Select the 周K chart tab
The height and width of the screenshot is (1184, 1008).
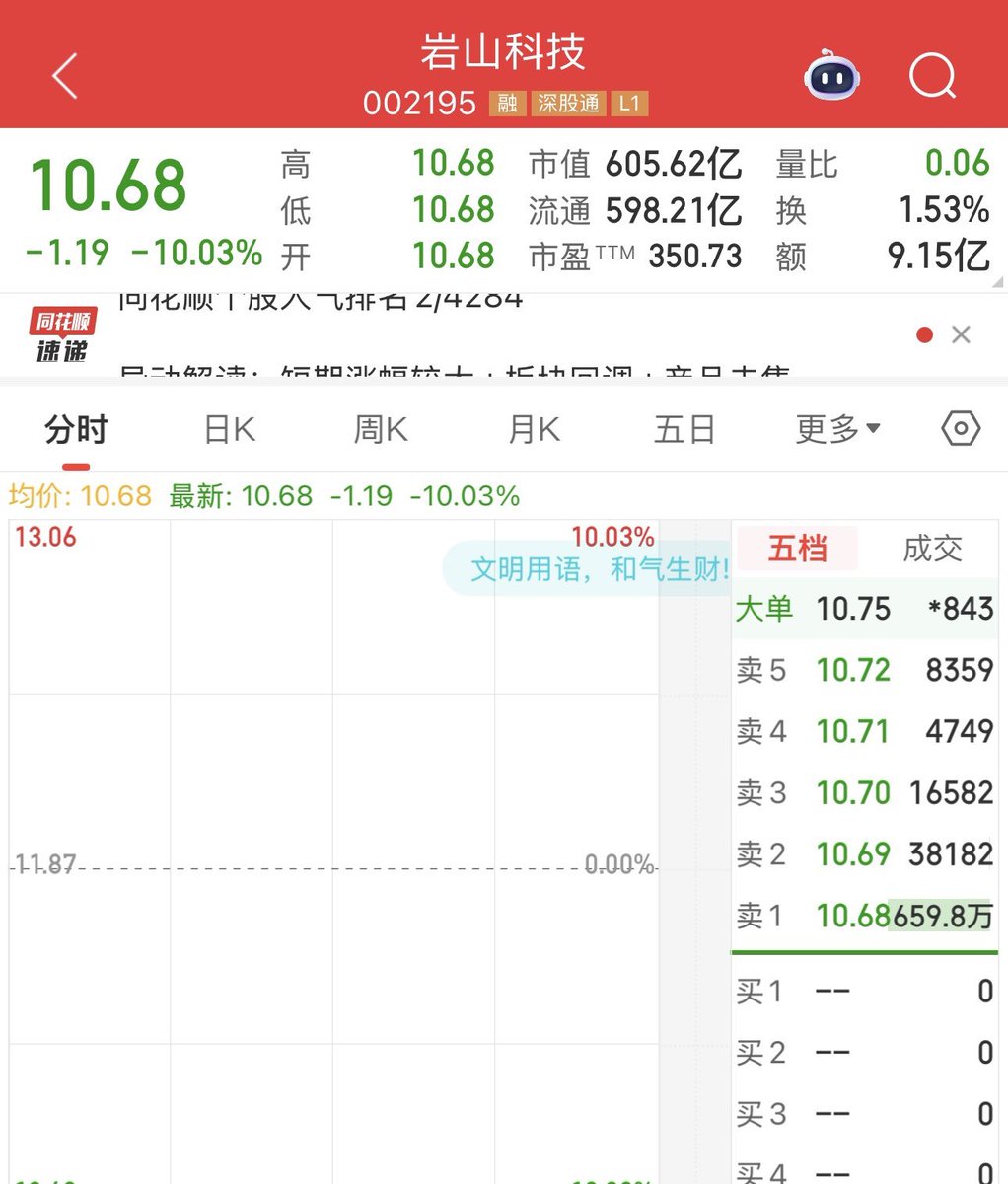click(381, 430)
